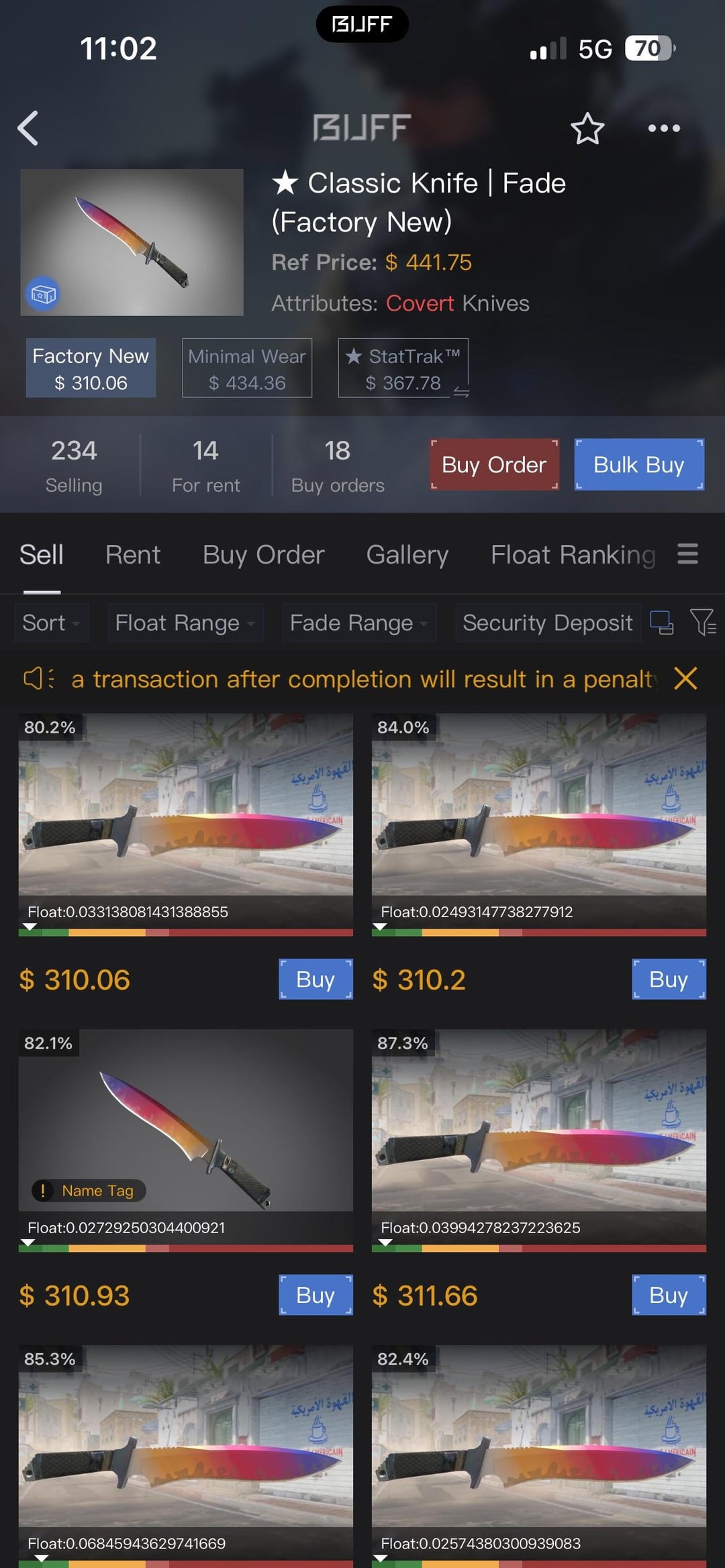This screenshot has width=725, height=1568.
Task: Expand the Fade Range filter
Action: (358, 623)
